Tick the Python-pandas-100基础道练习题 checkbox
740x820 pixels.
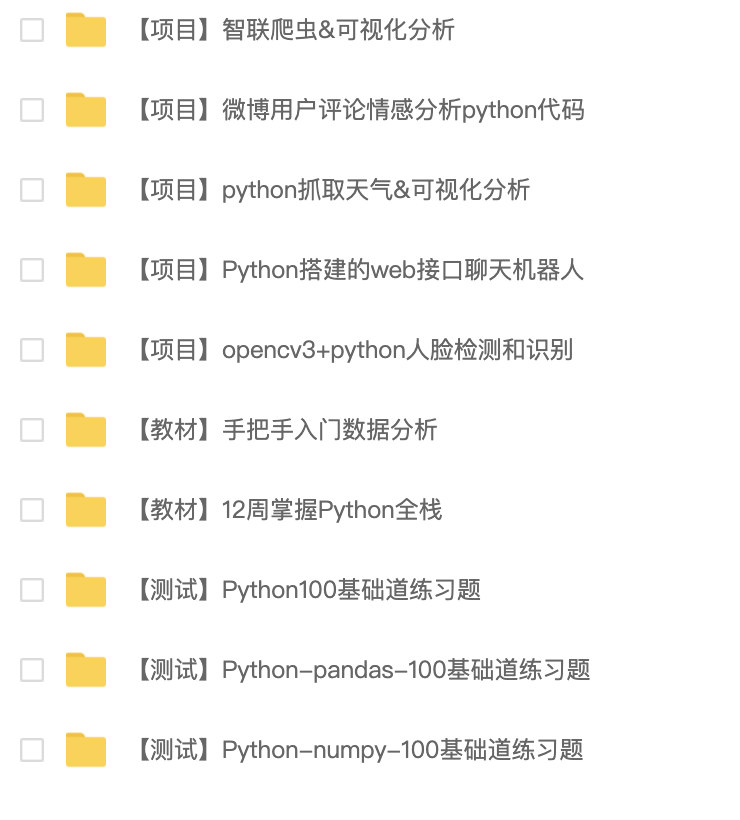(32, 670)
